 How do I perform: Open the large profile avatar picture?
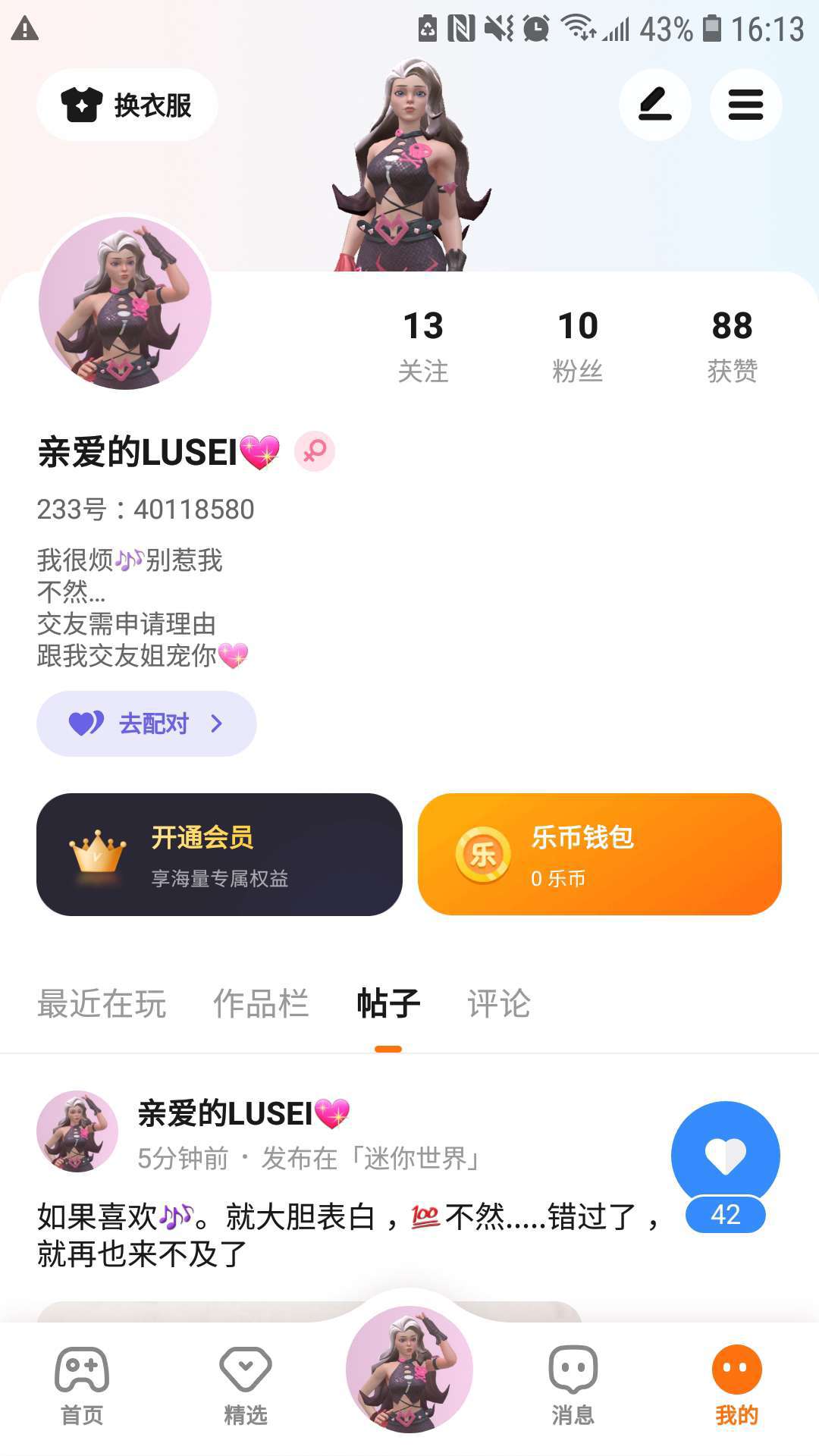(x=125, y=303)
